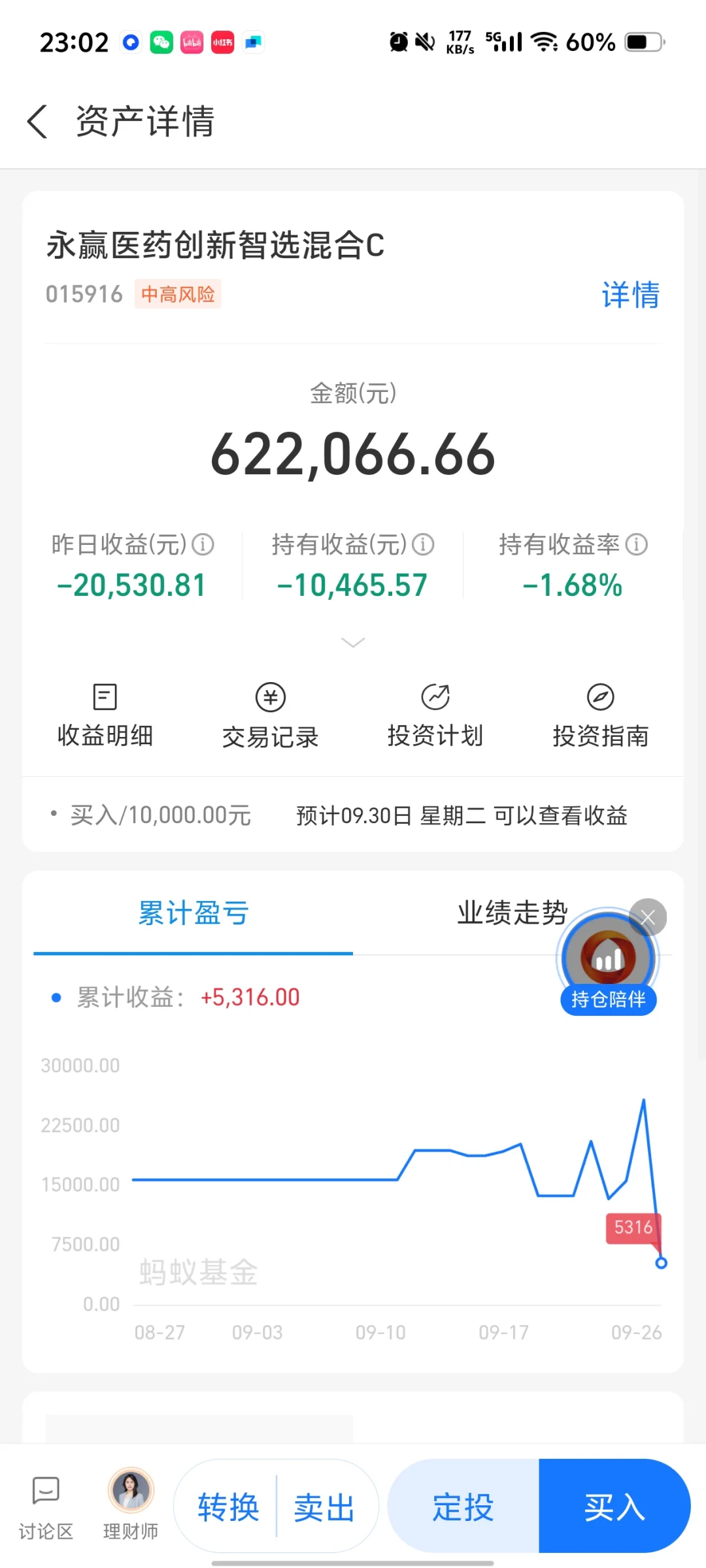Tap 卖出 to sell the fund

pyautogui.click(x=324, y=1507)
